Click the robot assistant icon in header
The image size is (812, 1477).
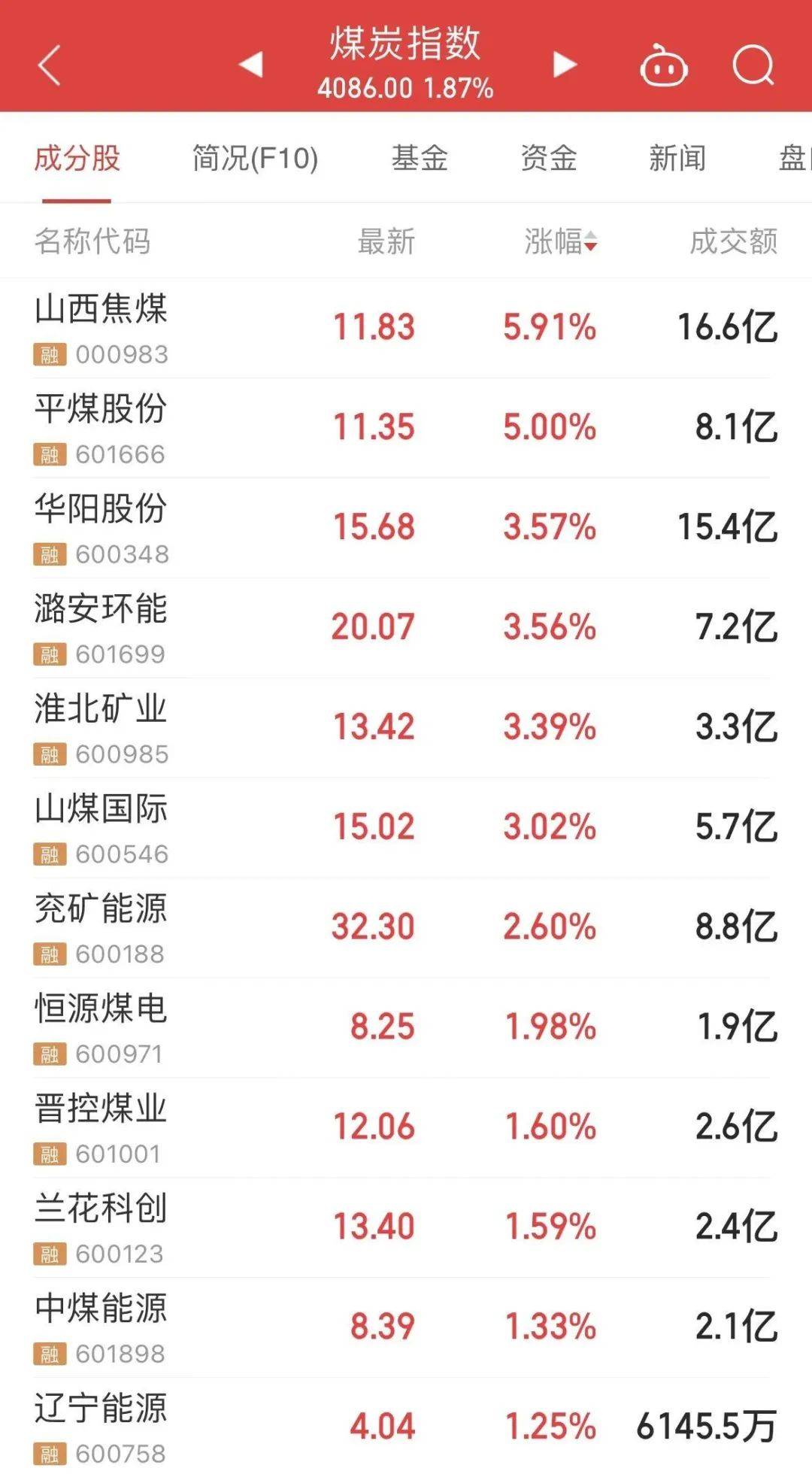[x=665, y=65]
